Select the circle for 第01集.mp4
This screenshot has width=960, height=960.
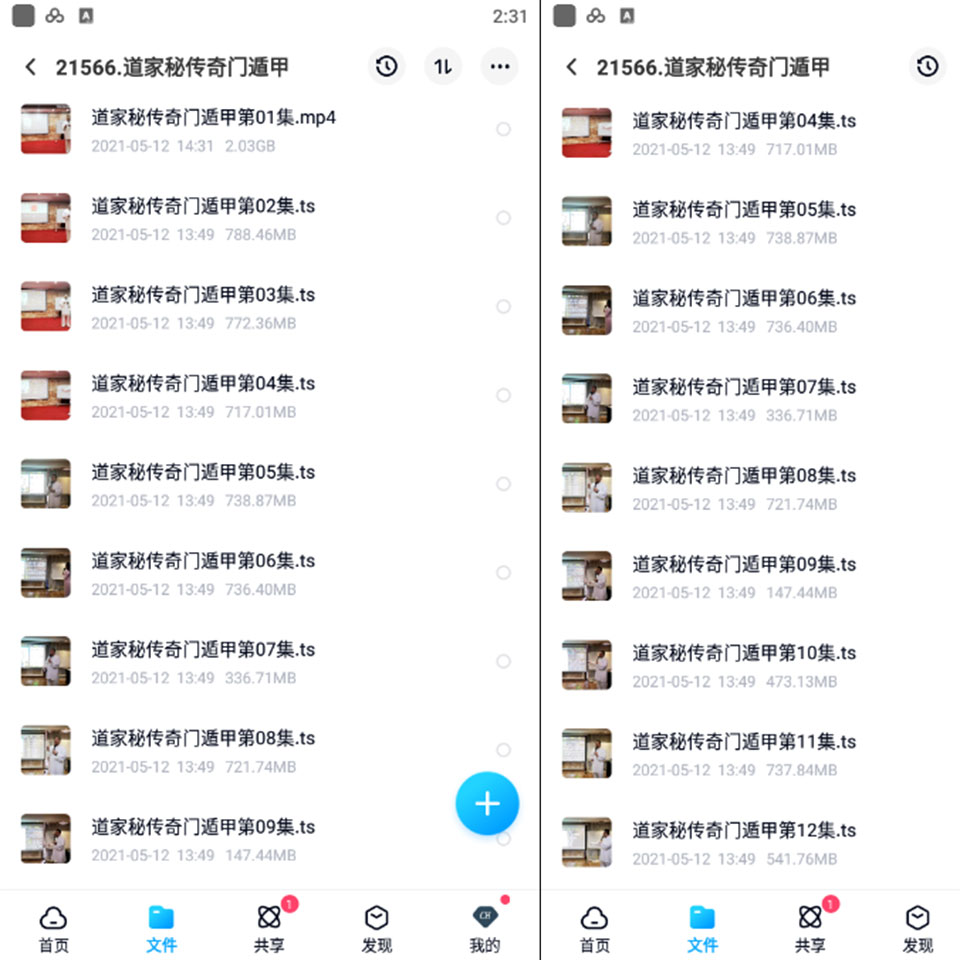[x=503, y=129]
